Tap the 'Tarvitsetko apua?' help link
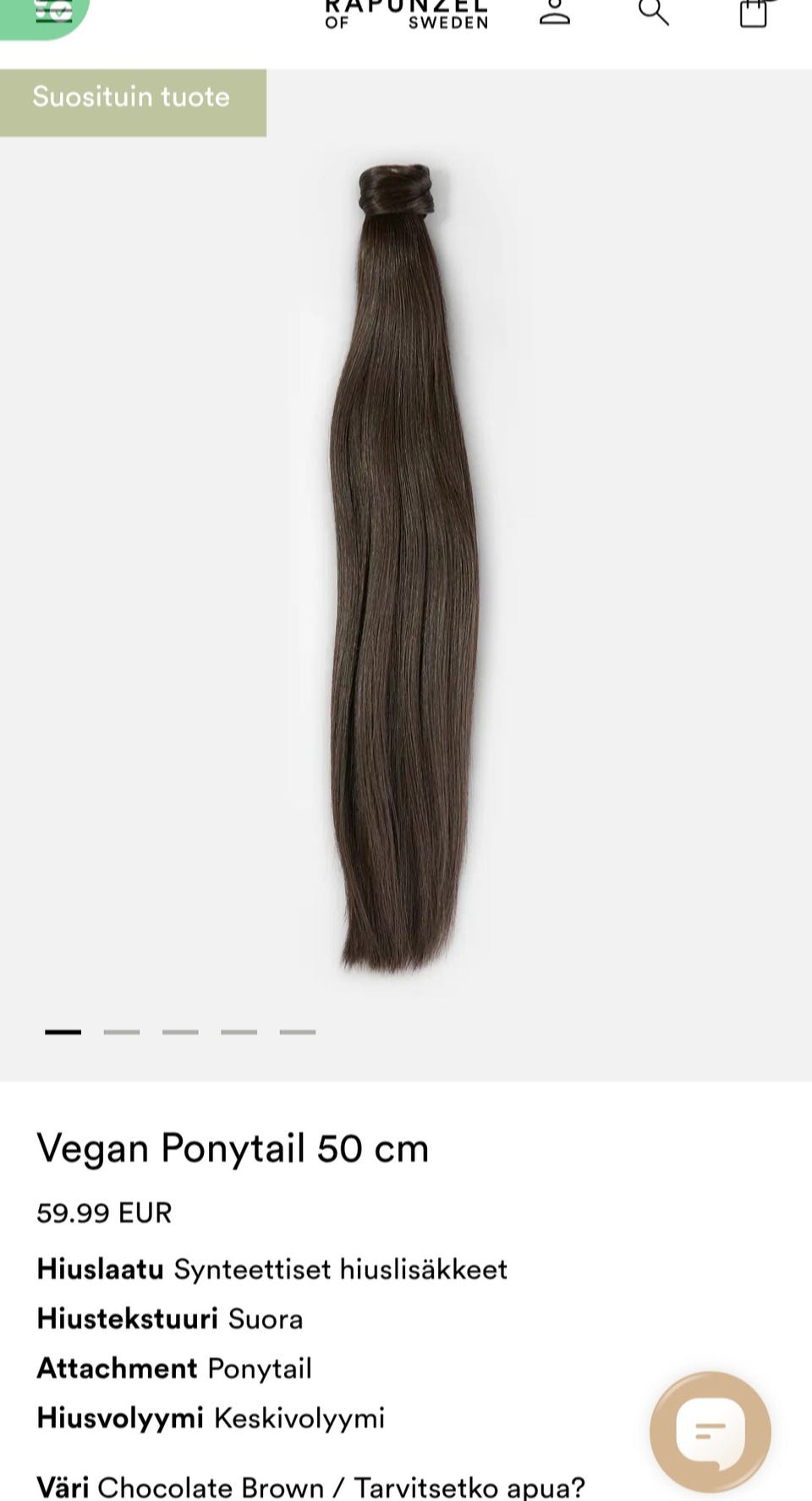This screenshot has height=1501, width=812. [469, 1487]
